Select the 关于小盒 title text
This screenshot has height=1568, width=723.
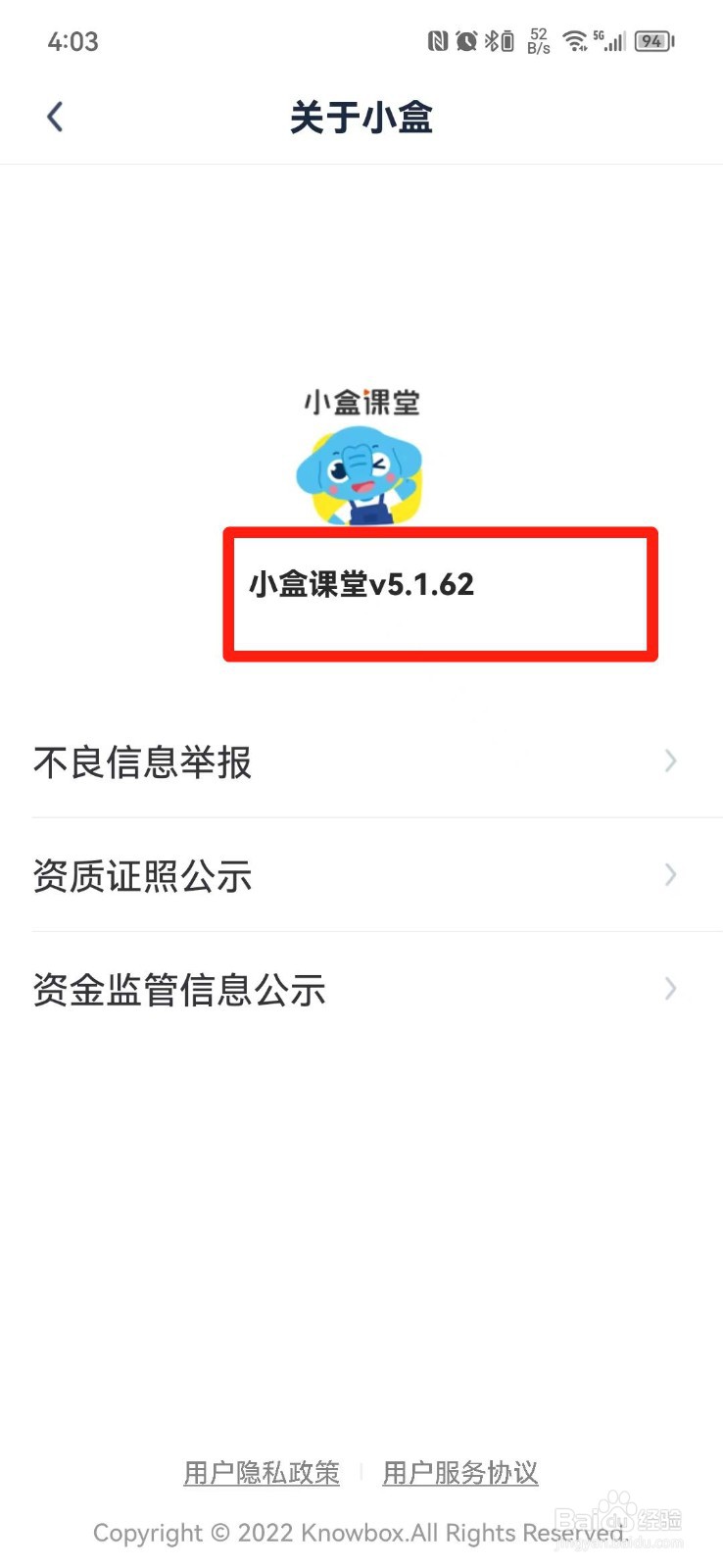tap(361, 118)
